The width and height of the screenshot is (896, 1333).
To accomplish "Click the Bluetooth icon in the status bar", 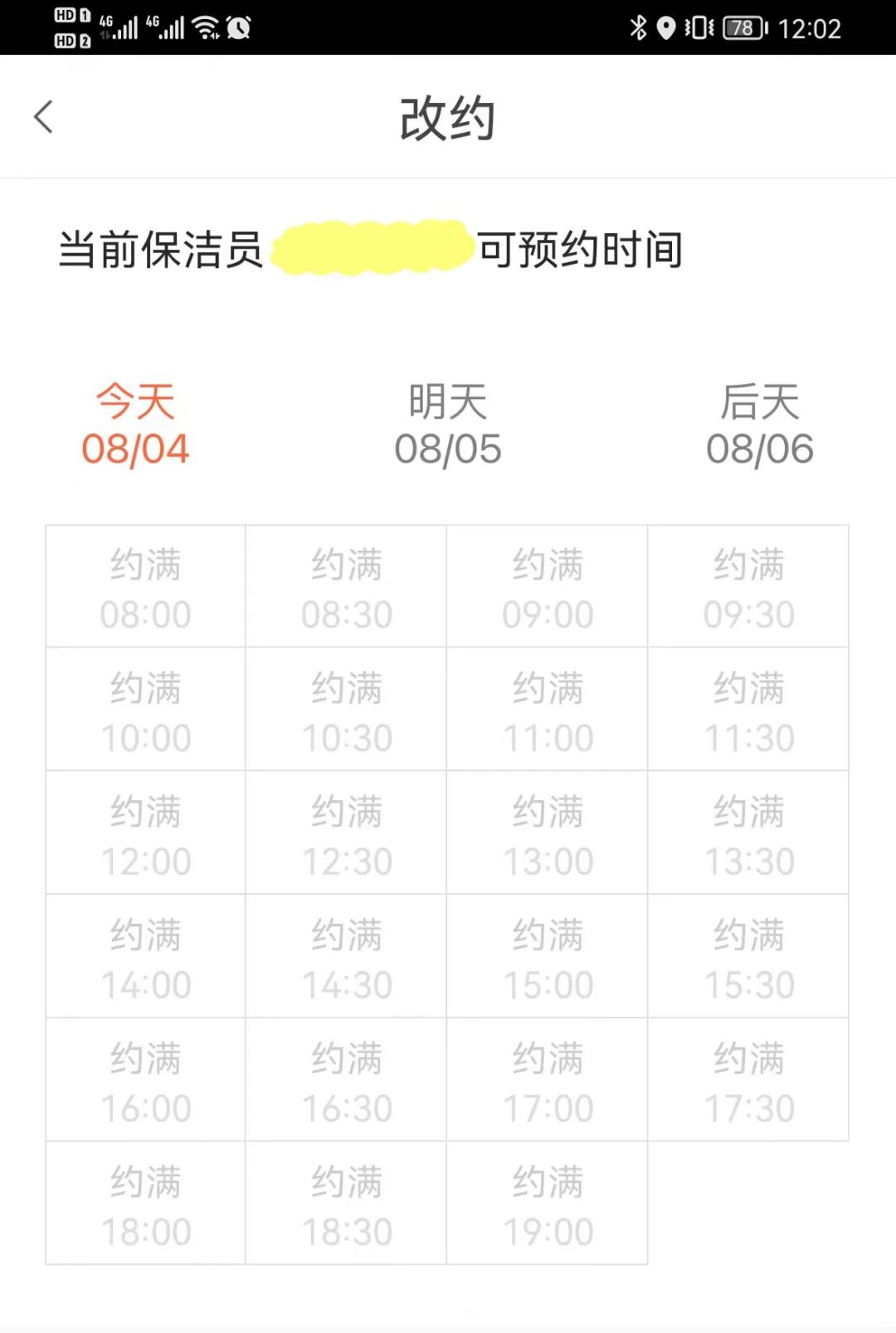I will click(640, 27).
